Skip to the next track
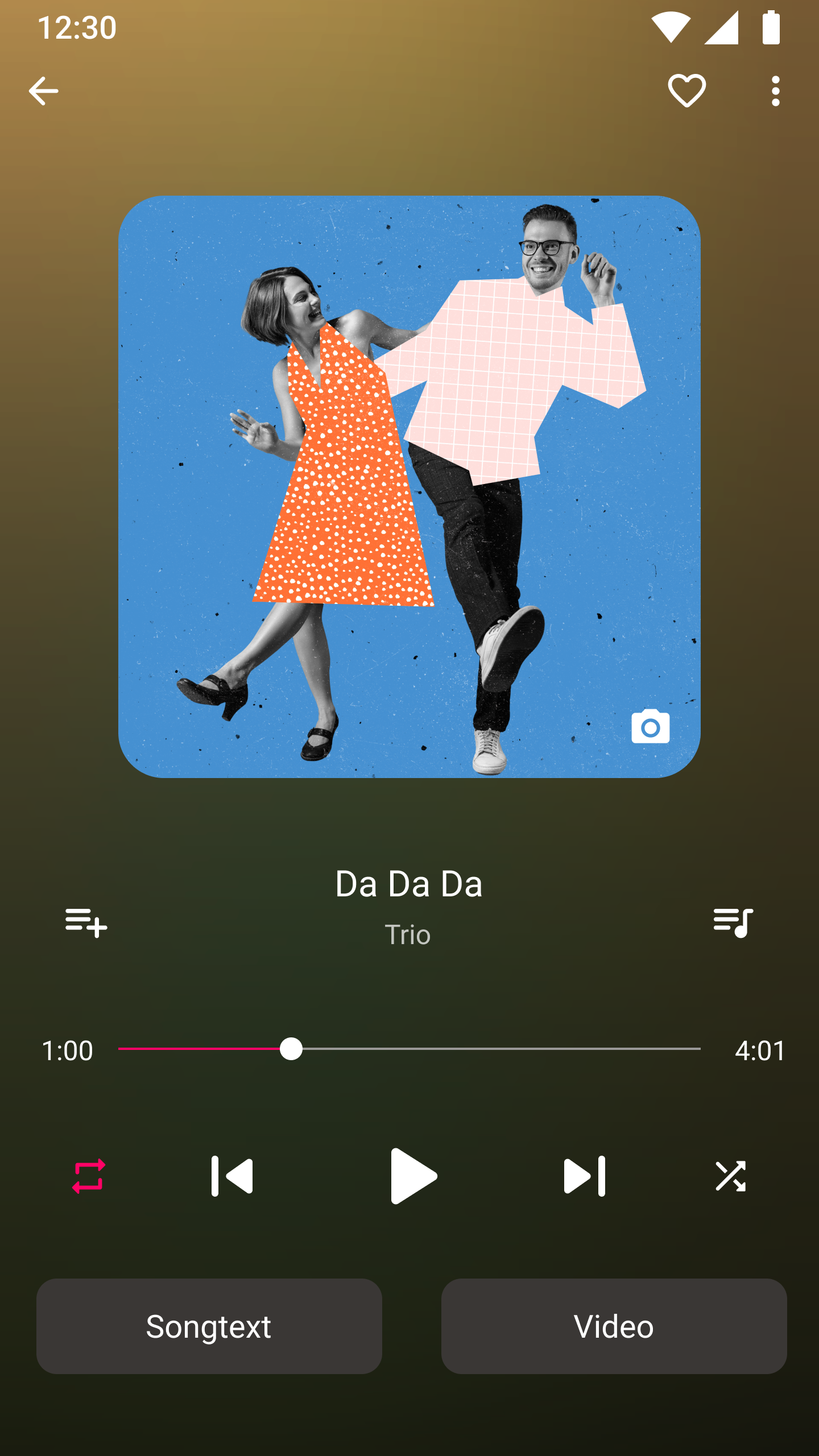819x1456 pixels. [x=585, y=1176]
